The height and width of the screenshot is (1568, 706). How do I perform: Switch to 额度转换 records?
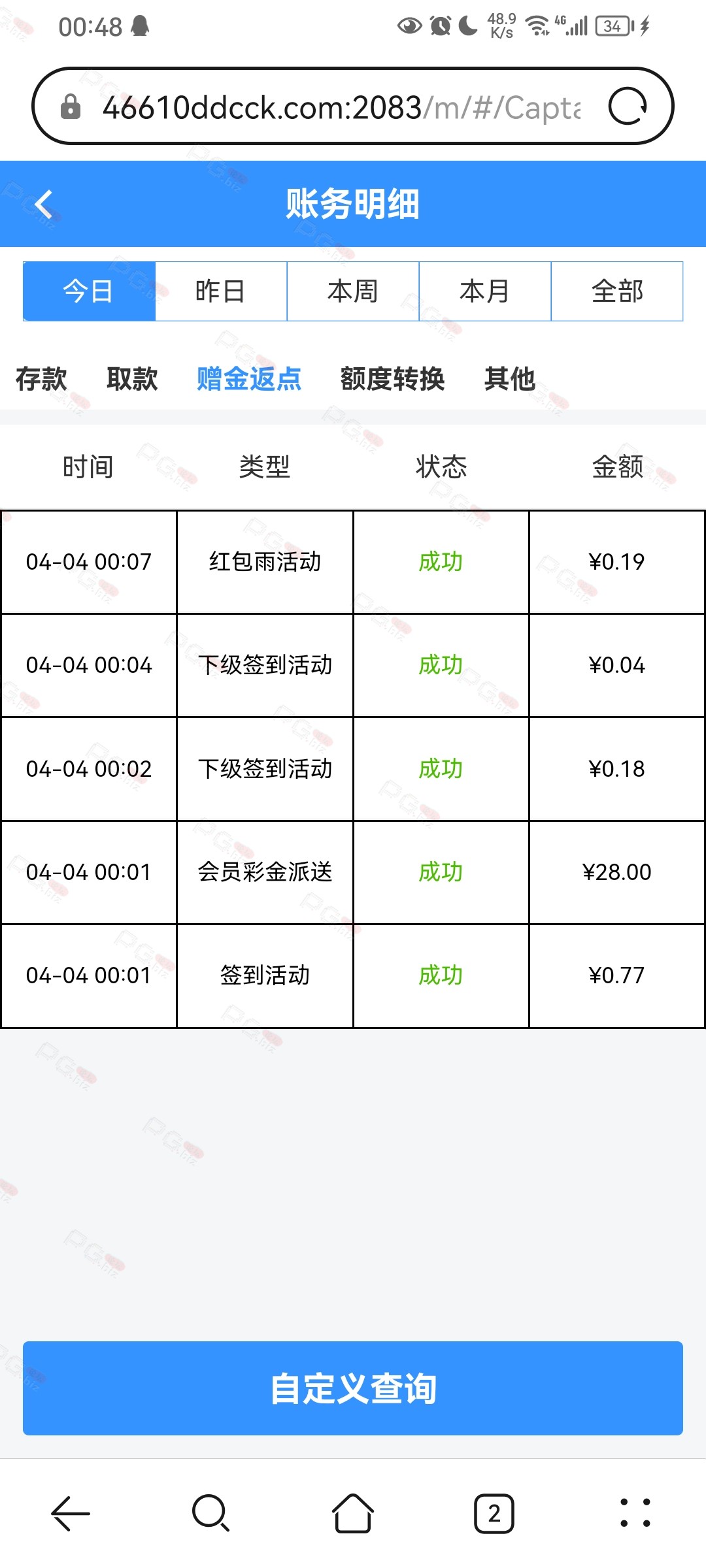point(392,379)
